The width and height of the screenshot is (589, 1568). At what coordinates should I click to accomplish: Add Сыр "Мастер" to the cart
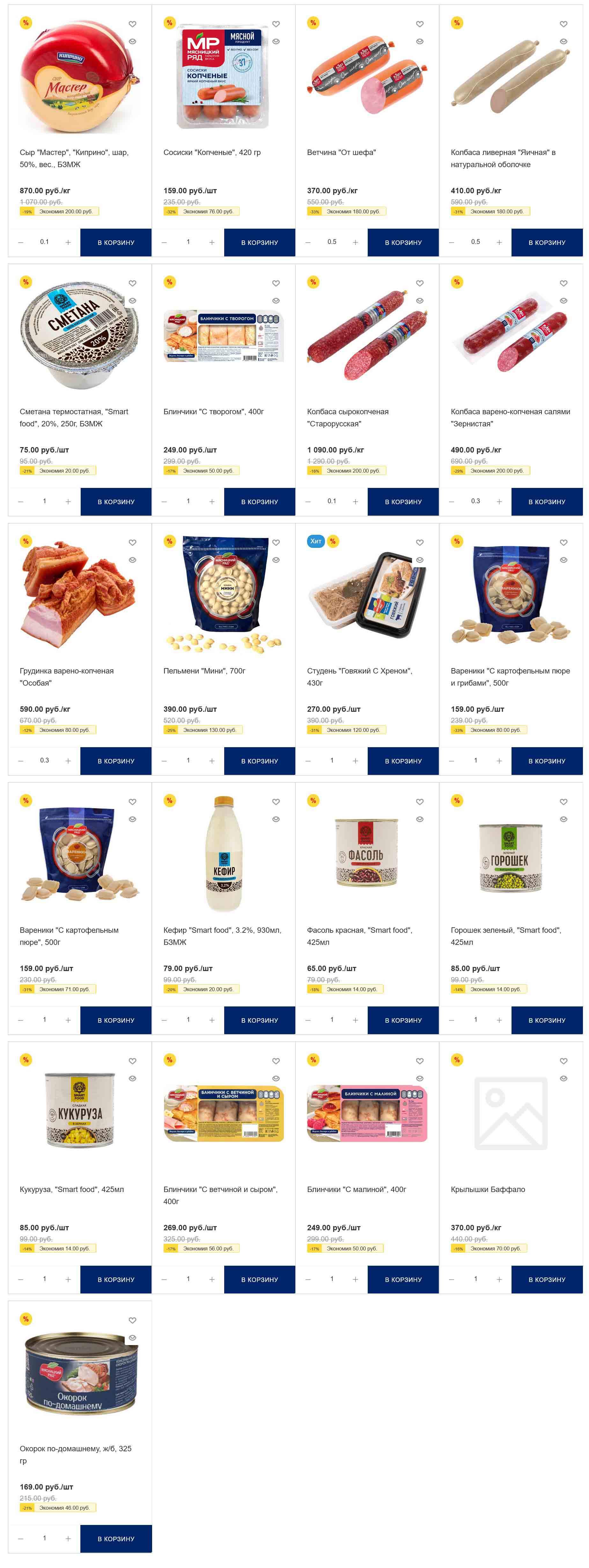click(116, 242)
